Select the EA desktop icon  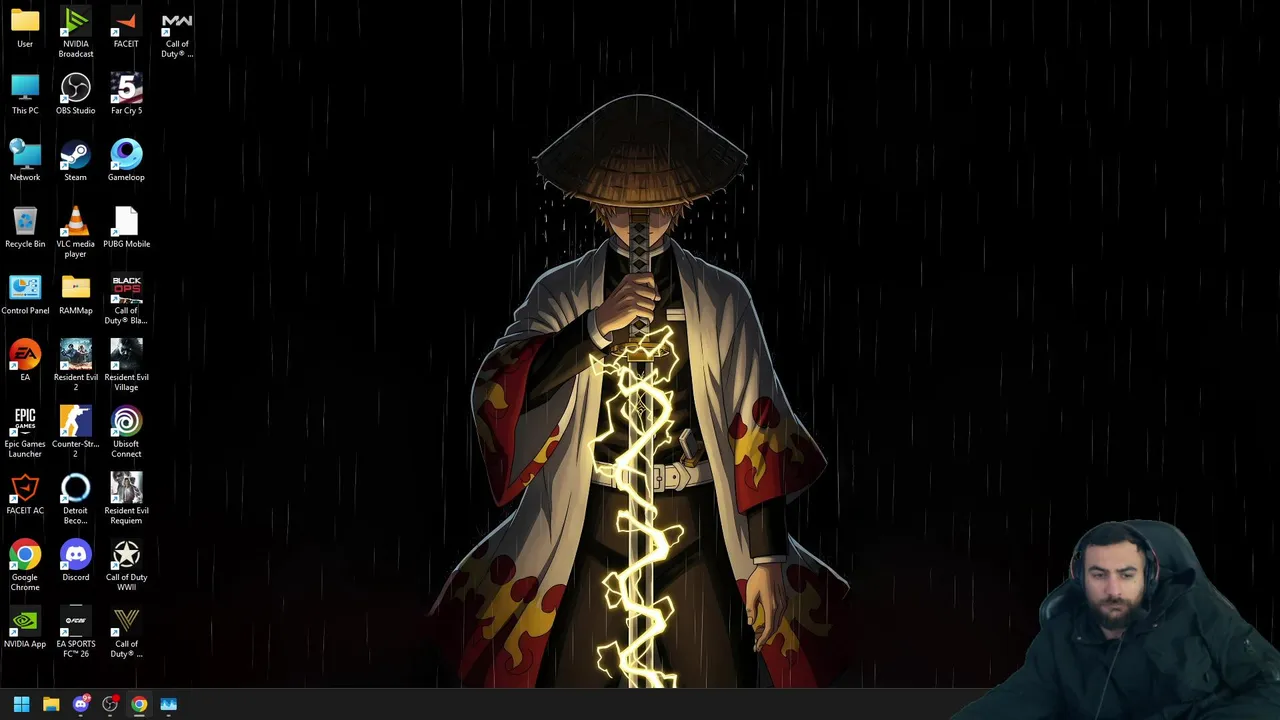(x=25, y=355)
